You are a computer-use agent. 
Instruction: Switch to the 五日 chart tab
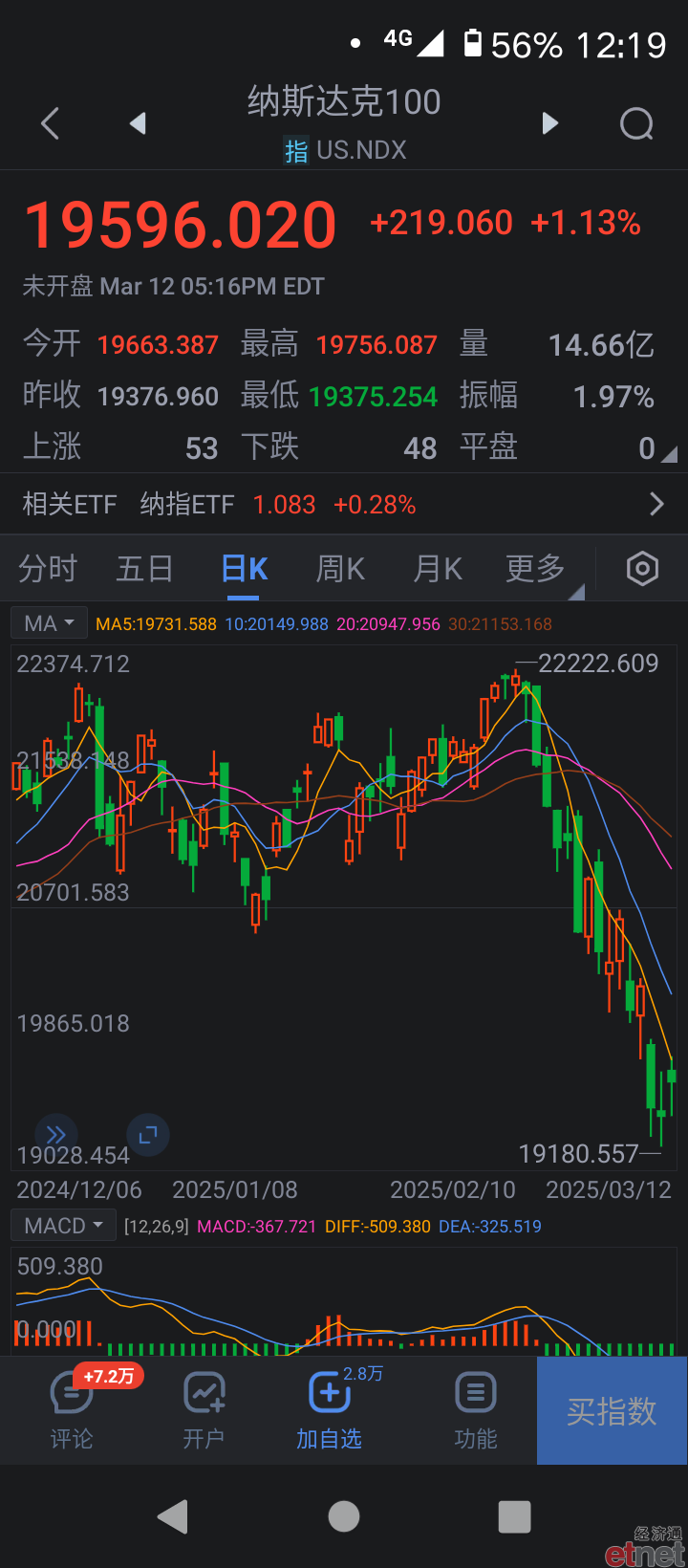point(144,569)
